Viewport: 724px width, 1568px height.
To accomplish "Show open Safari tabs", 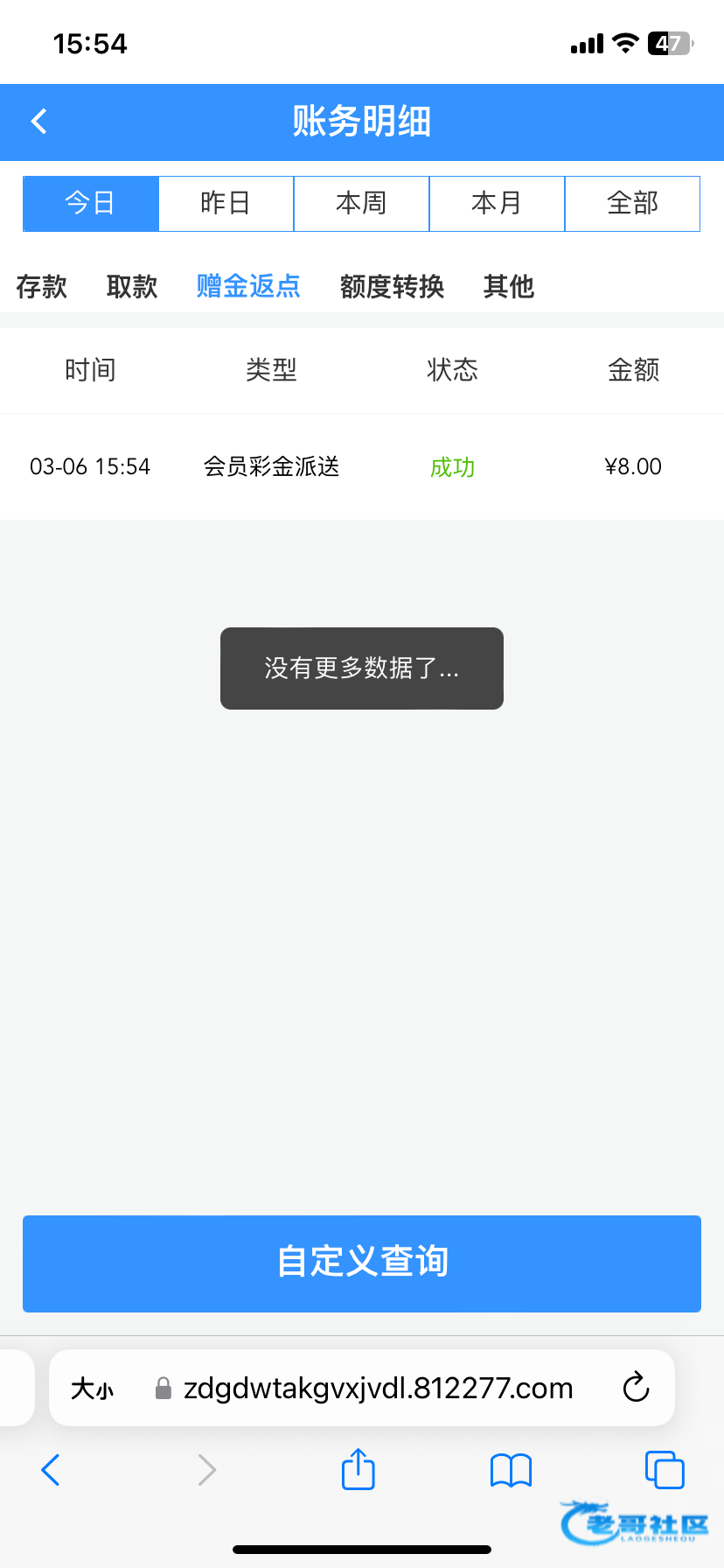I will (664, 1470).
